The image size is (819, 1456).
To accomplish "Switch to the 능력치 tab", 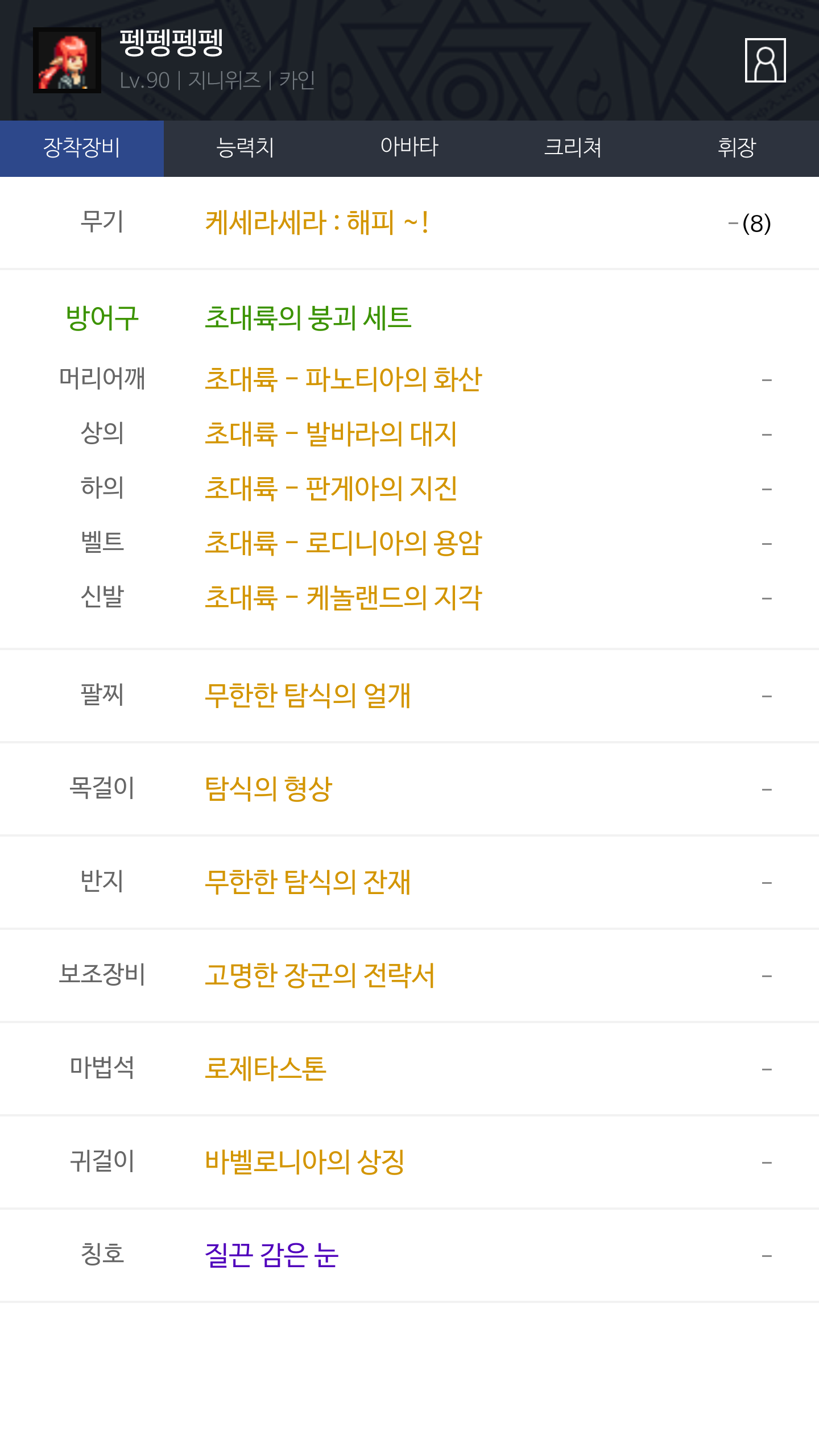I will tap(246, 148).
